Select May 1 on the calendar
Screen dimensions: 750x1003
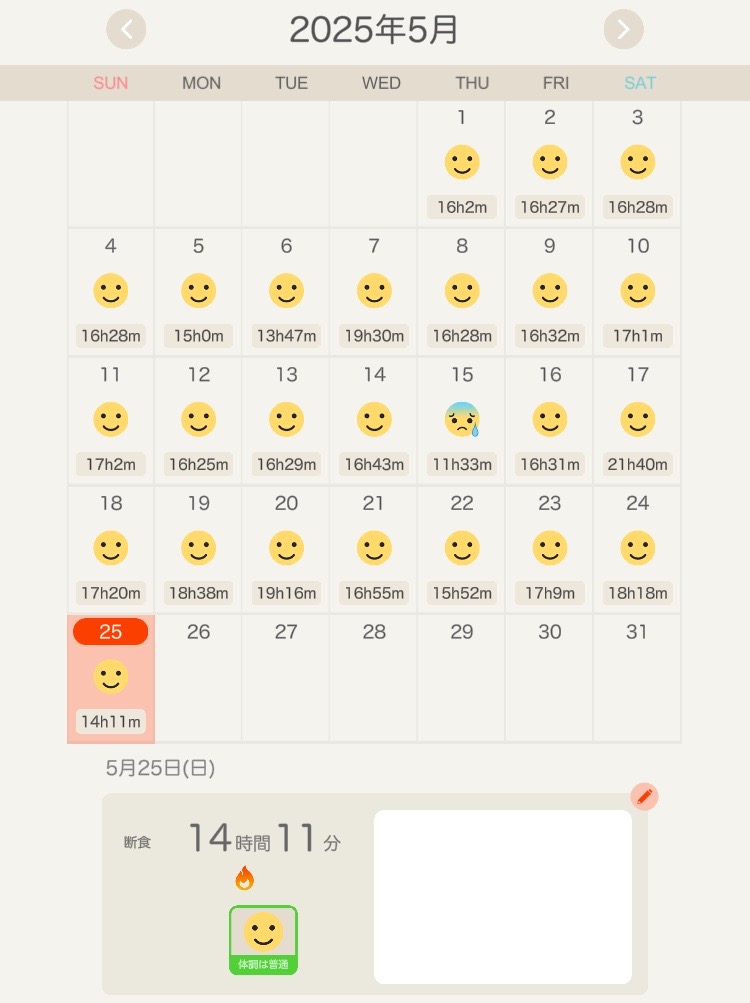[461, 164]
